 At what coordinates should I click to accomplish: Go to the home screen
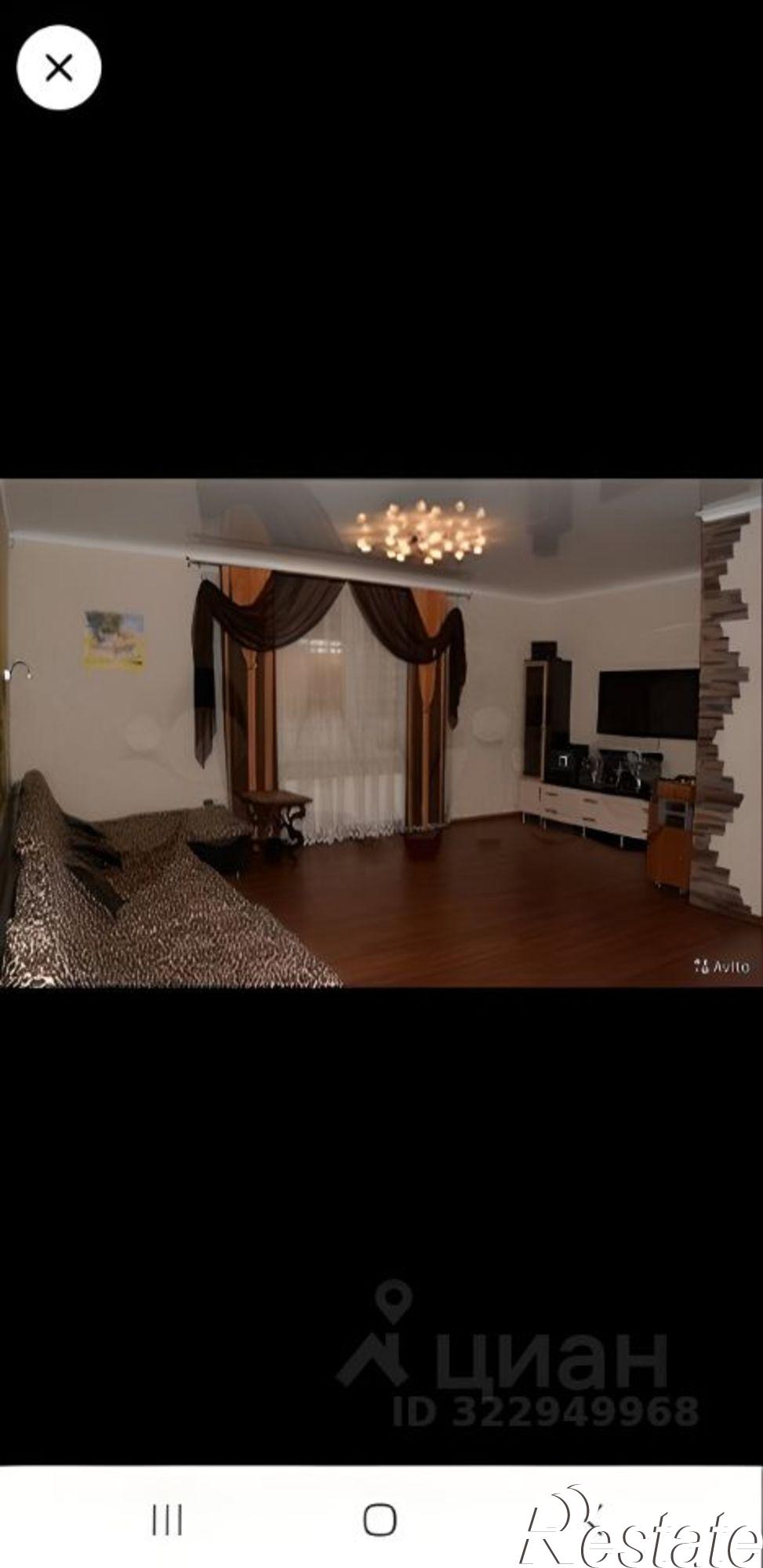[x=380, y=1520]
